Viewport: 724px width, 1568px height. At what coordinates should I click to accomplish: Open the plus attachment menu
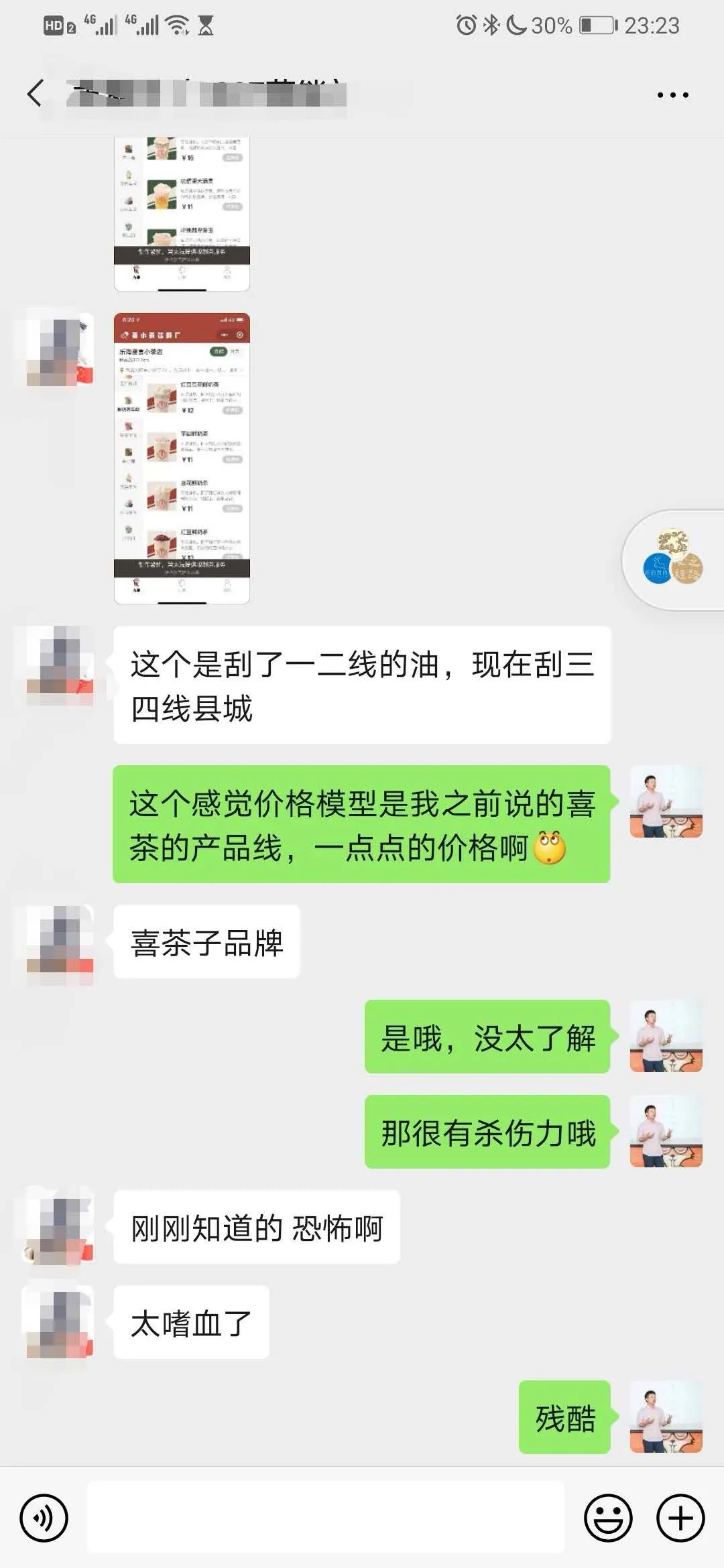pos(680,1518)
